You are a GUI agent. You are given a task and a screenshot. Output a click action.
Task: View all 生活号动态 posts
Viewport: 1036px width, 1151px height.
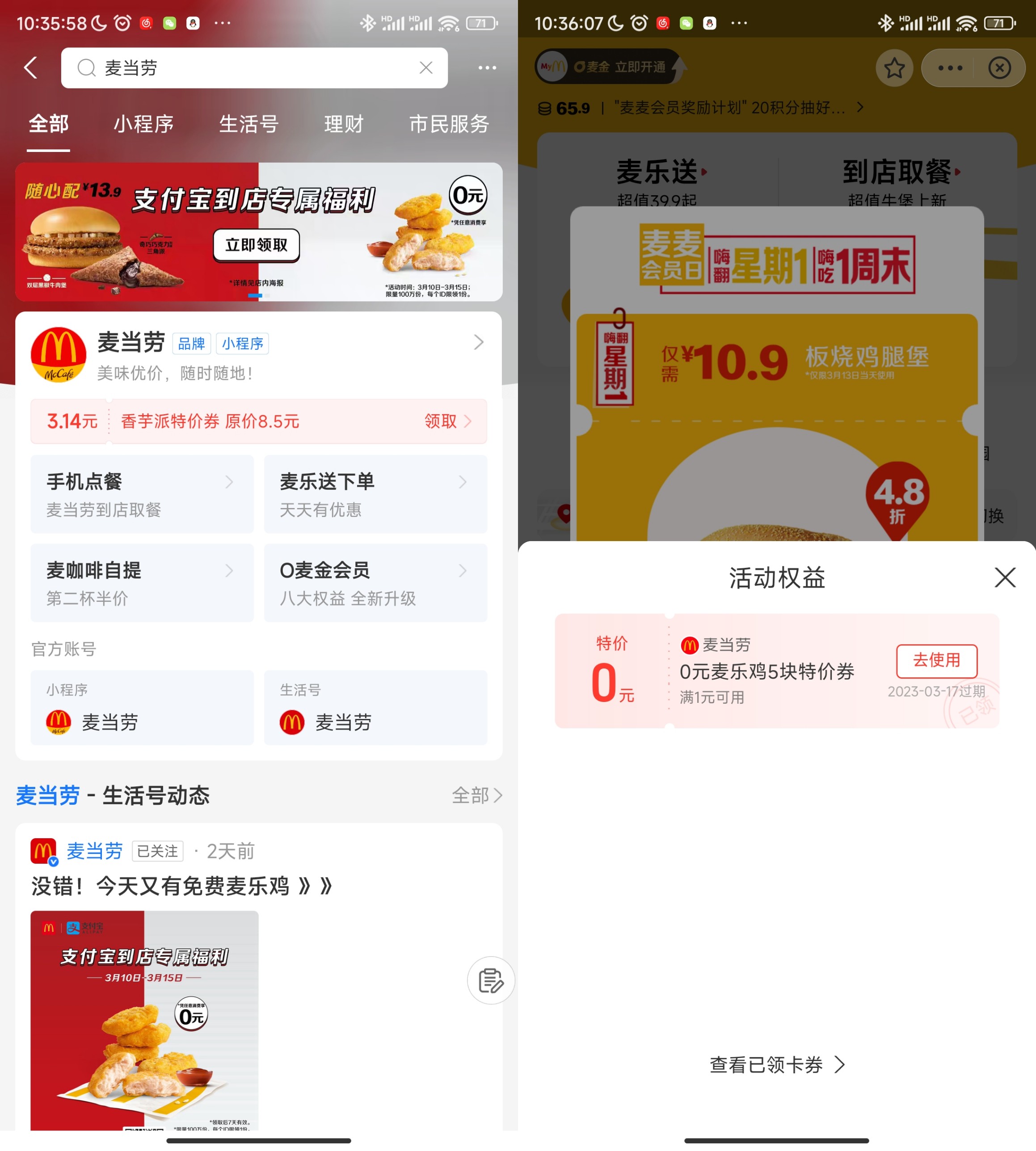[x=476, y=795]
